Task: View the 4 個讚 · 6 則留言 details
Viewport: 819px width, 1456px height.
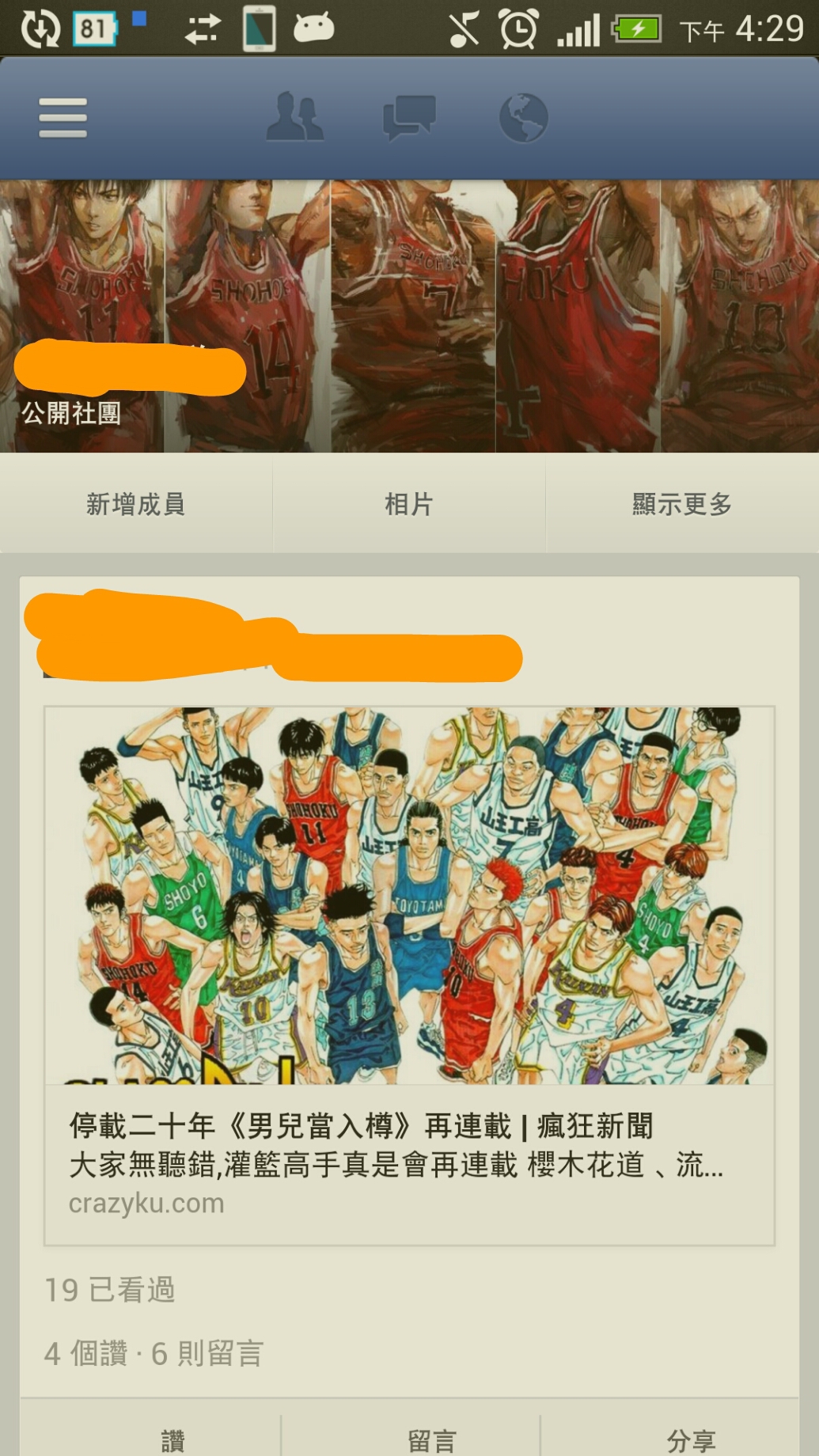Action: tap(154, 1354)
